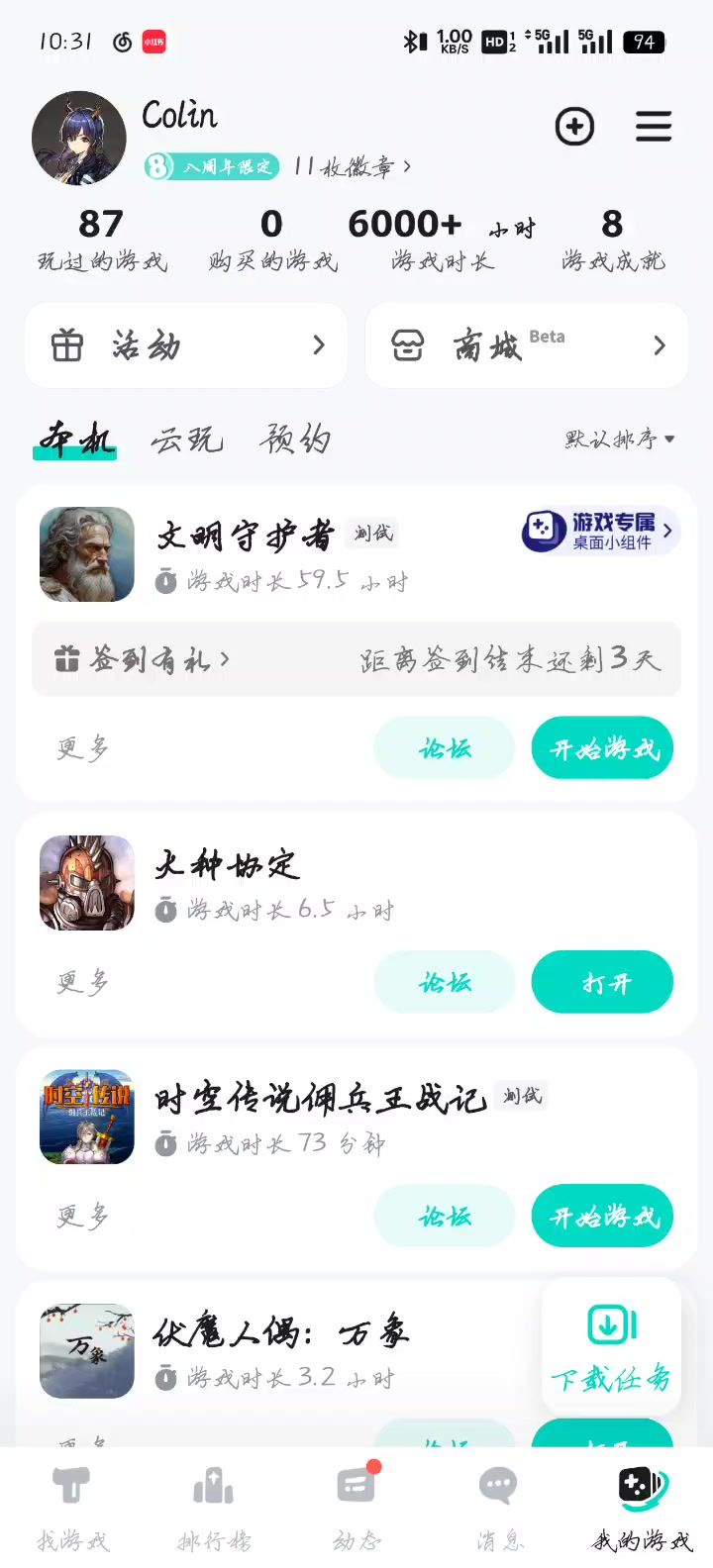
Task: Open the 活动 entry
Action: tap(186, 345)
